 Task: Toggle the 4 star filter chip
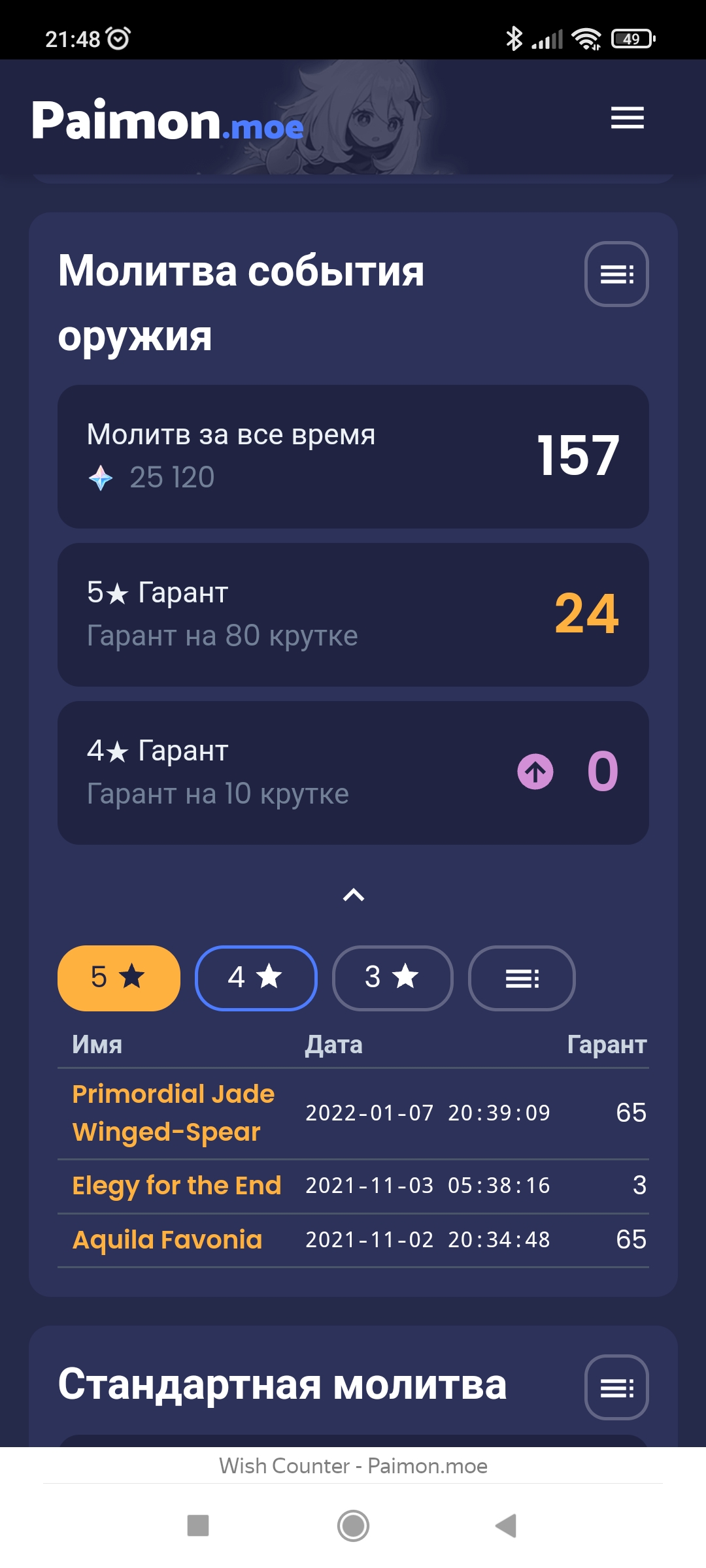tap(256, 978)
